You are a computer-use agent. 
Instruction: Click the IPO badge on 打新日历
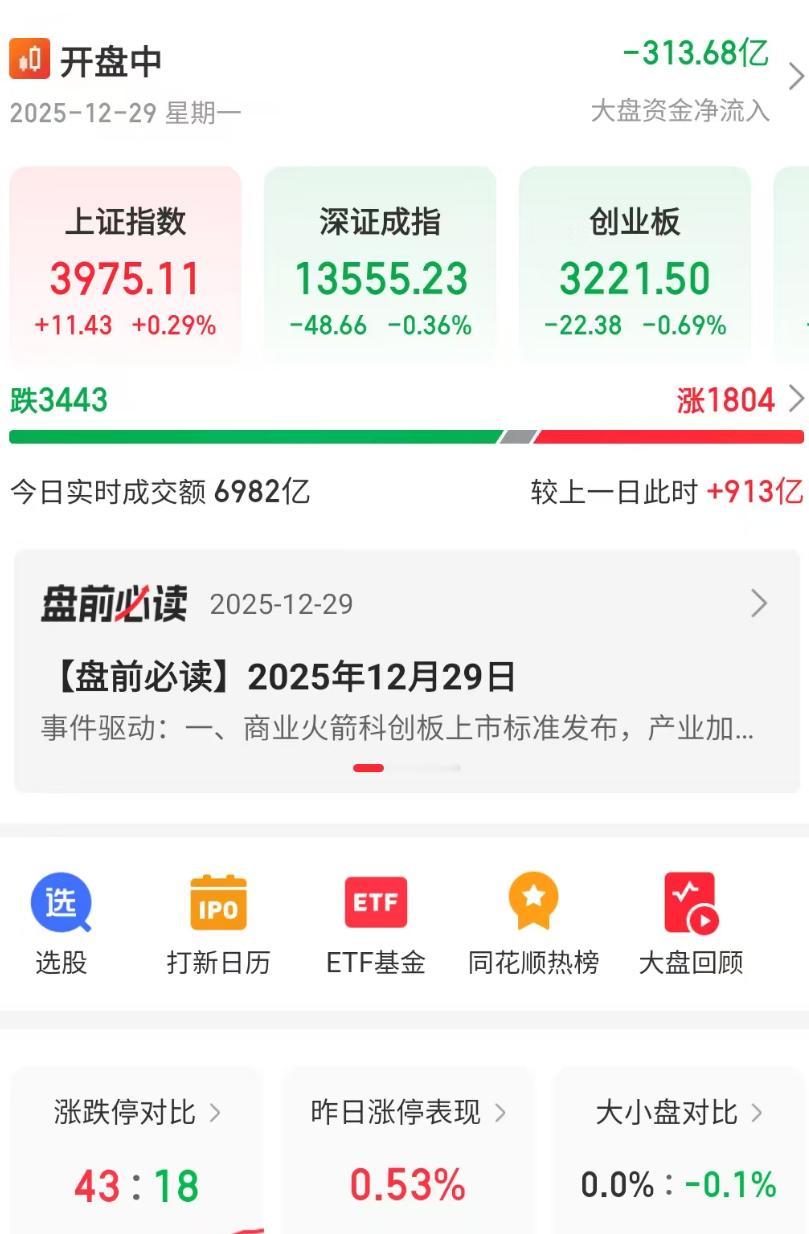[x=218, y=900]
